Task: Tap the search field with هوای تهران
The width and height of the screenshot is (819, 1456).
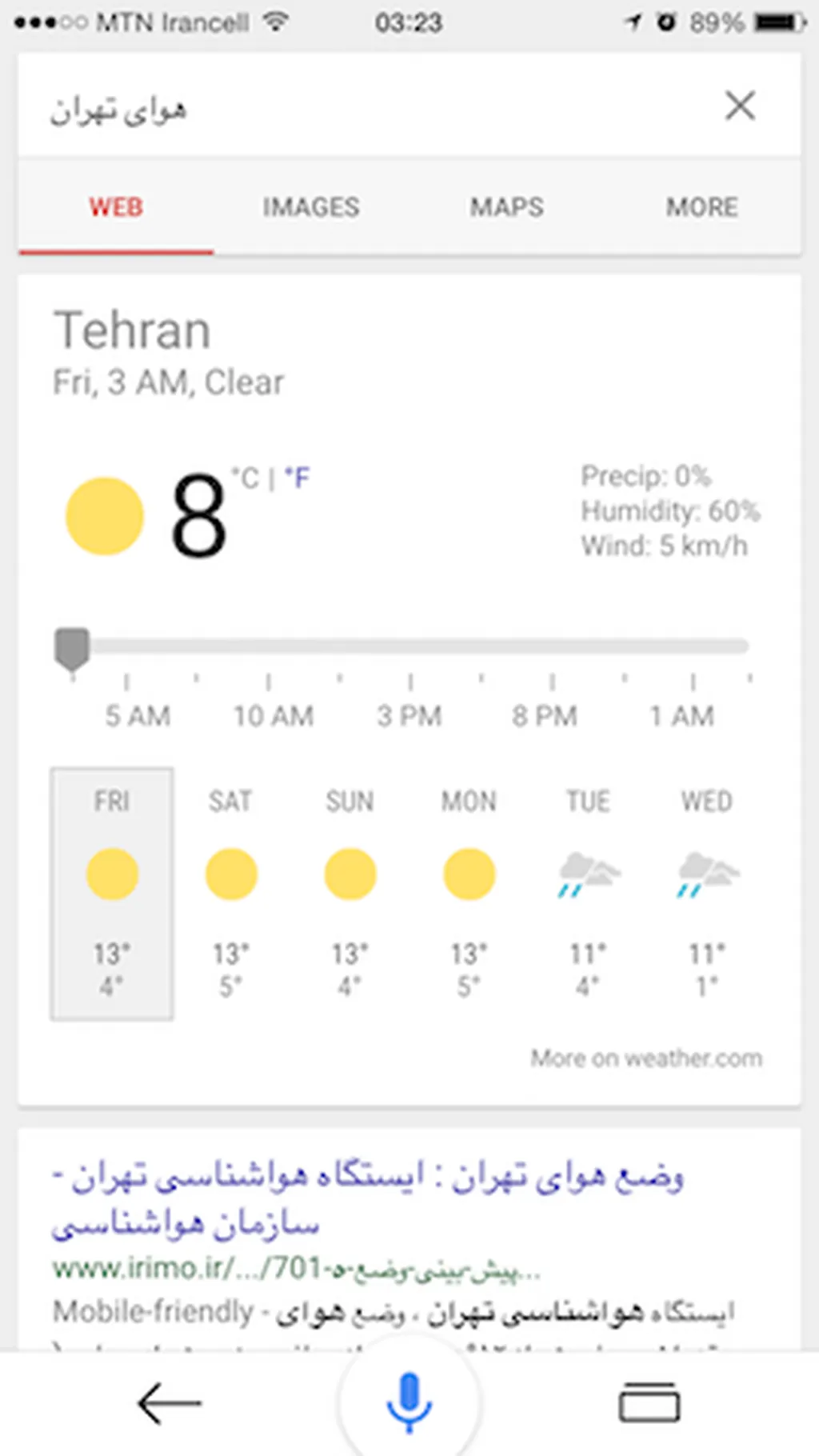Action: pos(360,108)
